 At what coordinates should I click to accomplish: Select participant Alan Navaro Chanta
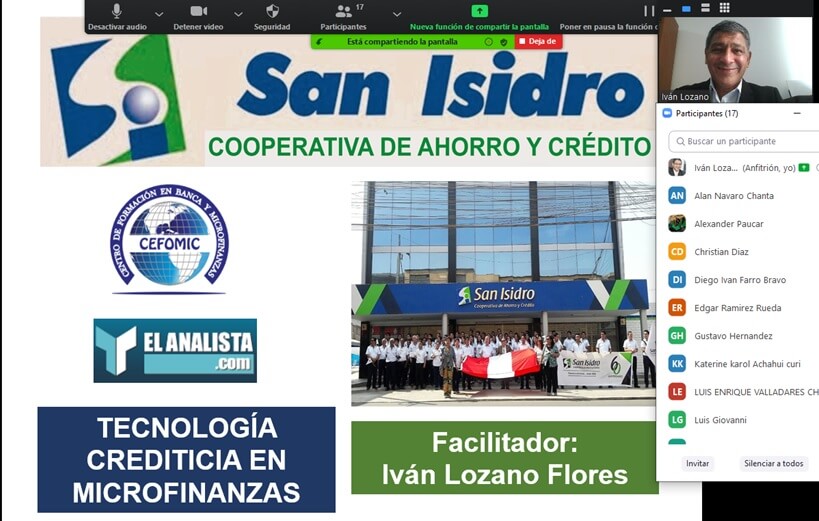734,196
